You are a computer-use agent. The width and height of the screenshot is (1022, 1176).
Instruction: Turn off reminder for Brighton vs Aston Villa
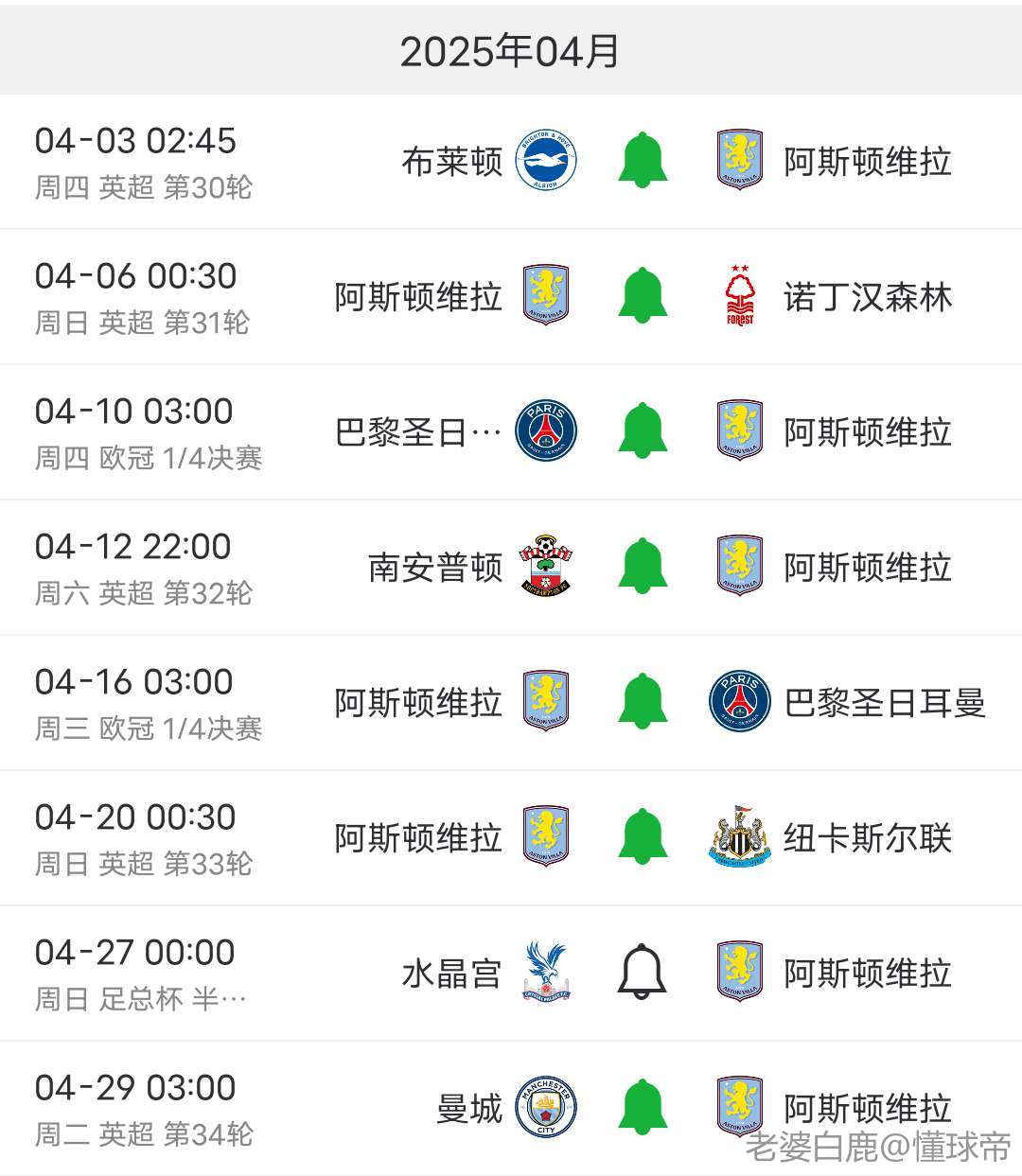[x=643, y=161]
